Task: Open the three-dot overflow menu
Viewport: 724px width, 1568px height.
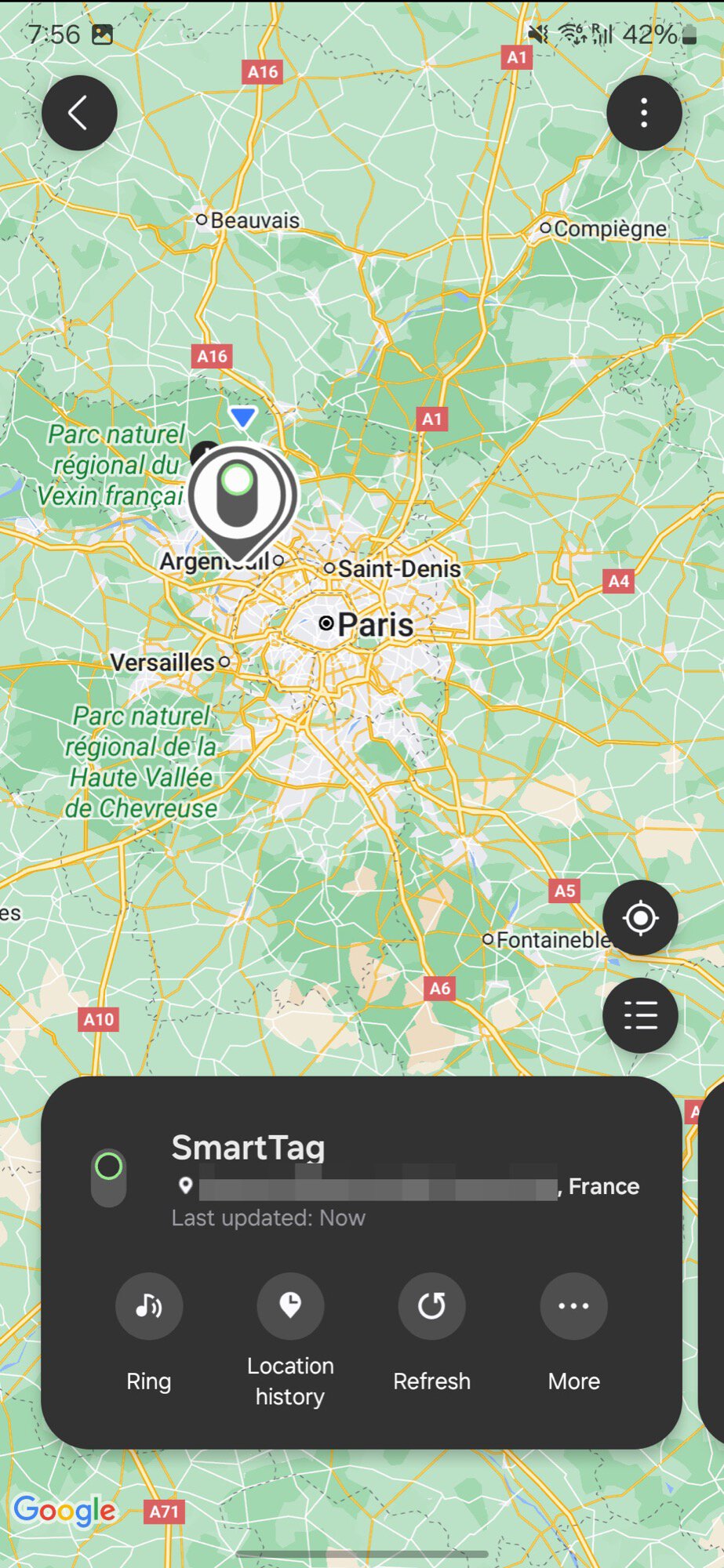Action: tap(643, 113)
